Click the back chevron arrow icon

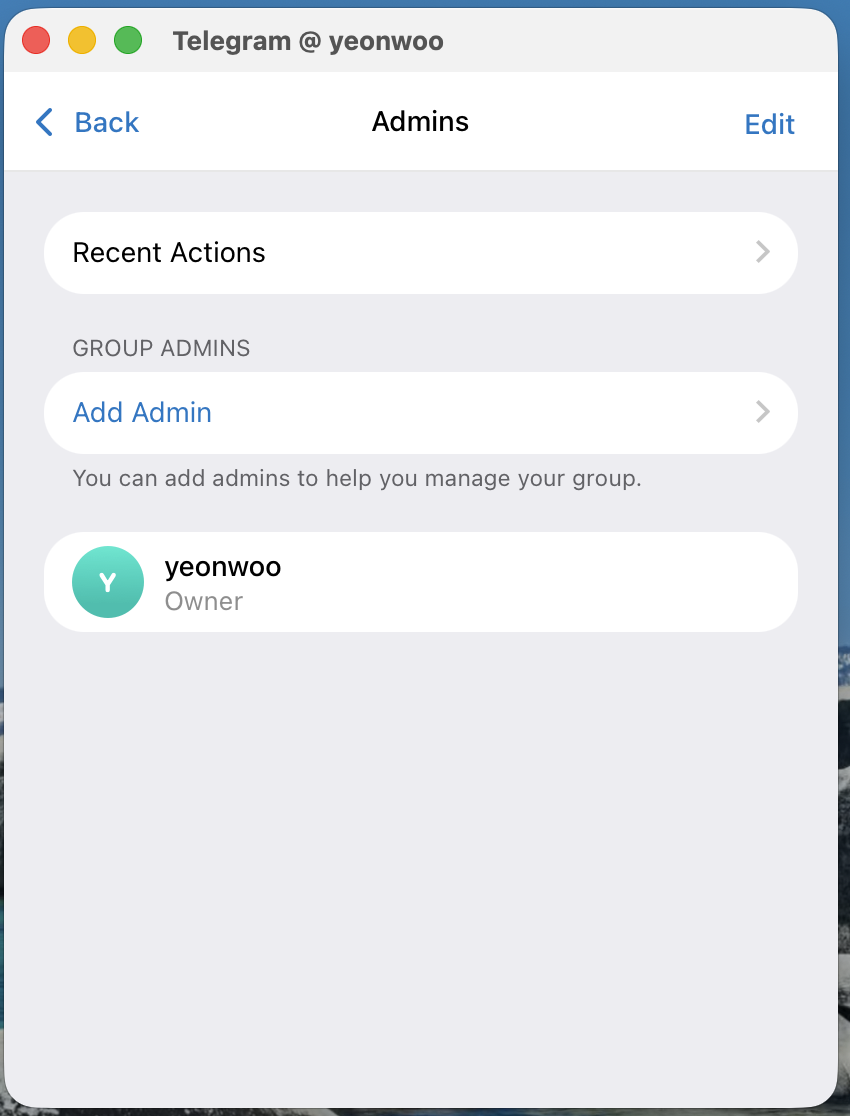pos(43,121)
